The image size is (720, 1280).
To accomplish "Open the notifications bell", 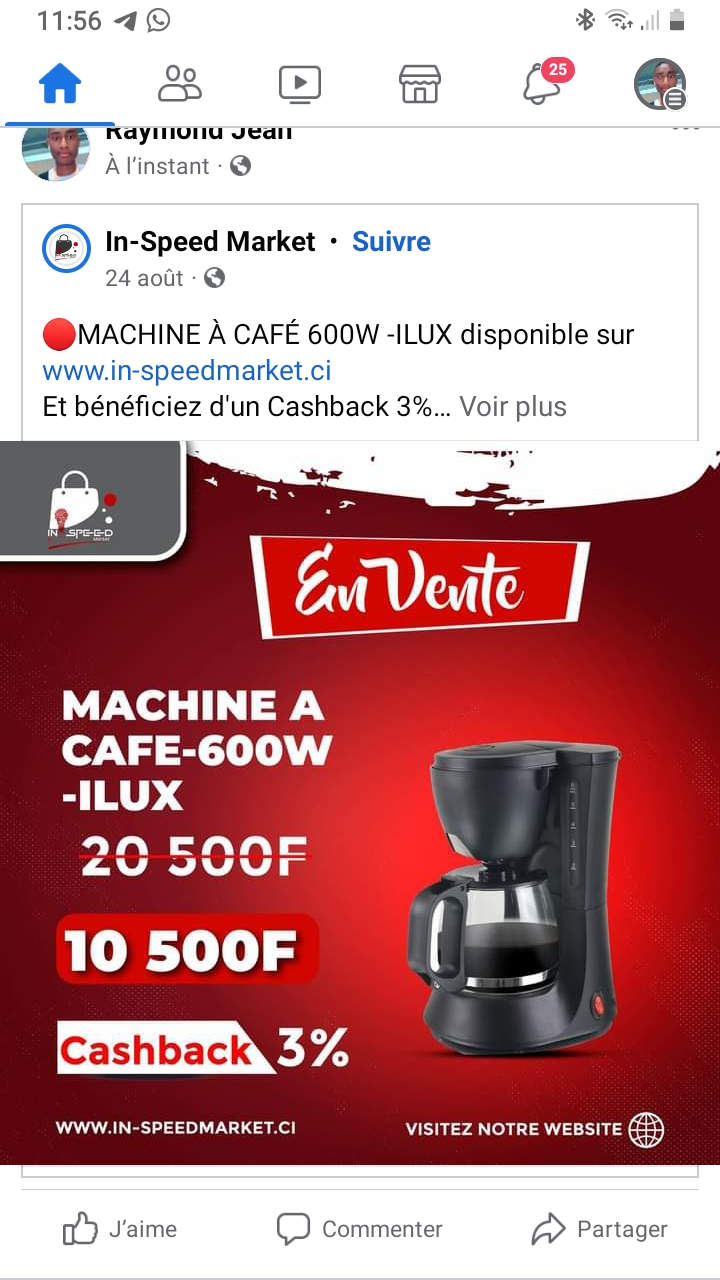I will coord(542,84).
